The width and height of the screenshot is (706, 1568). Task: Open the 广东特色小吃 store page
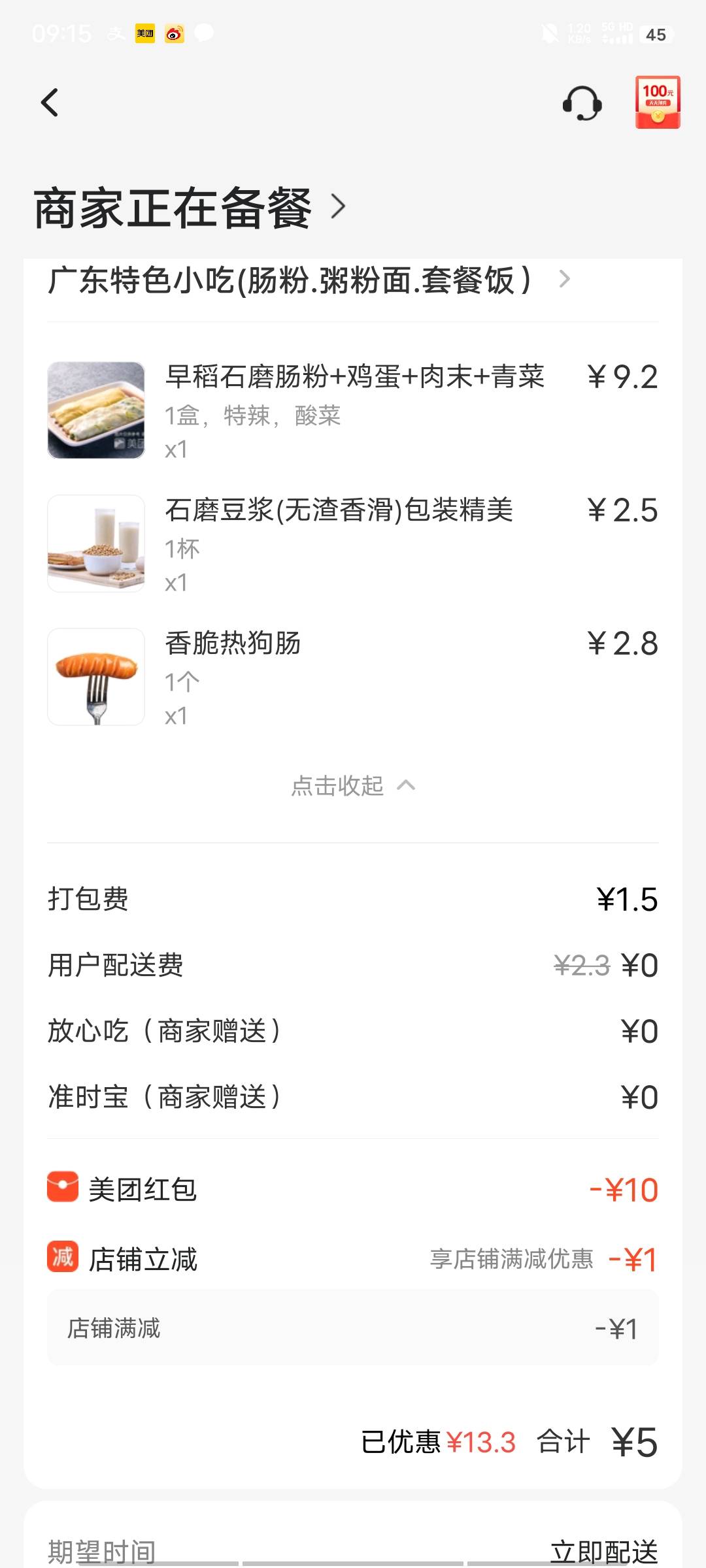coord(309,281)
